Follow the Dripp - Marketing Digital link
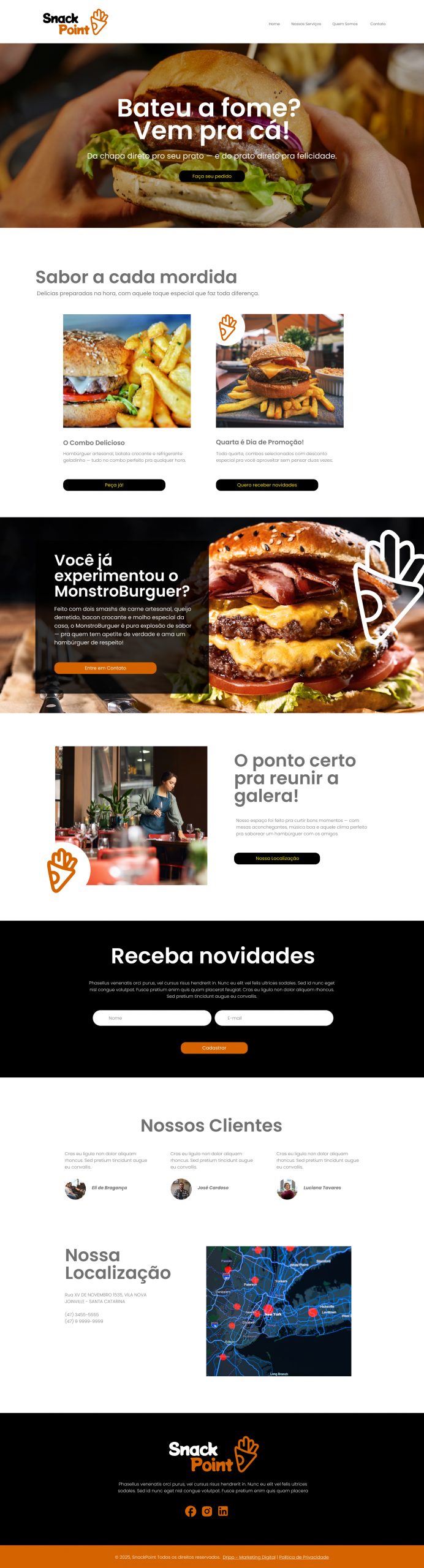 249,1557
